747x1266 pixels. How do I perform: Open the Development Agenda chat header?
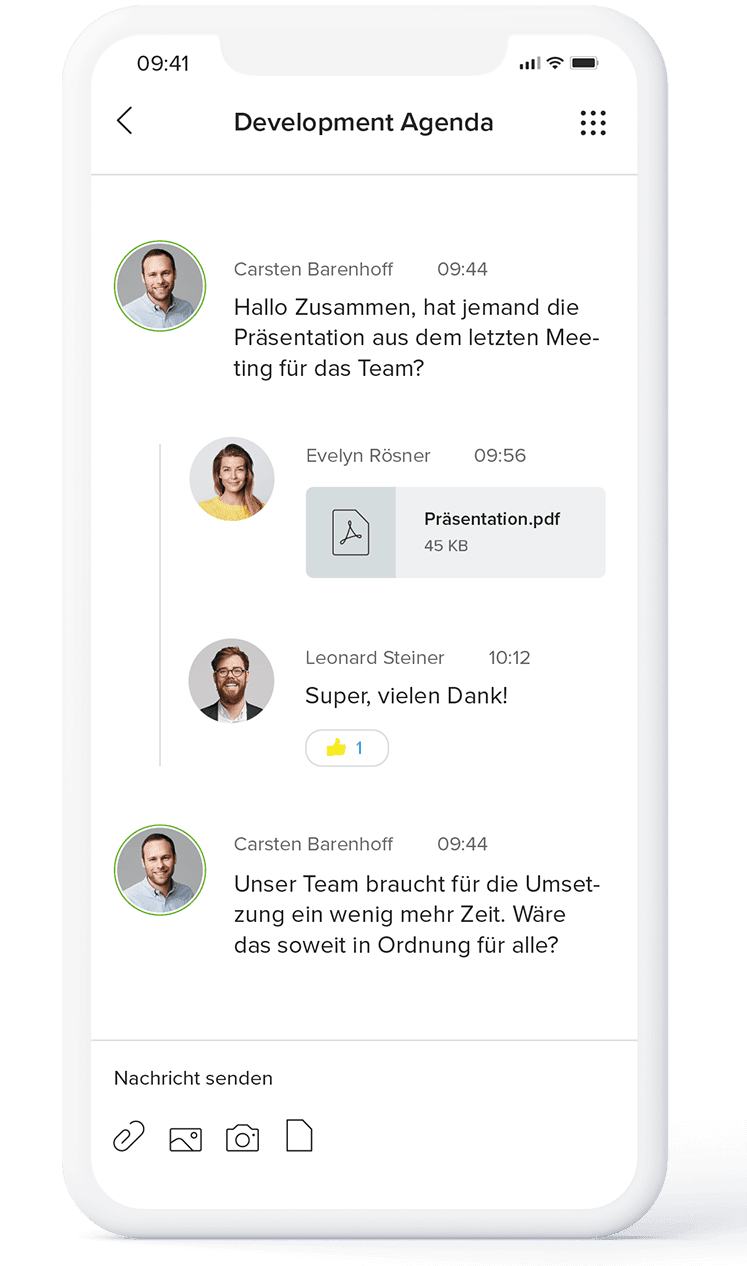click(x=364, y=122)
